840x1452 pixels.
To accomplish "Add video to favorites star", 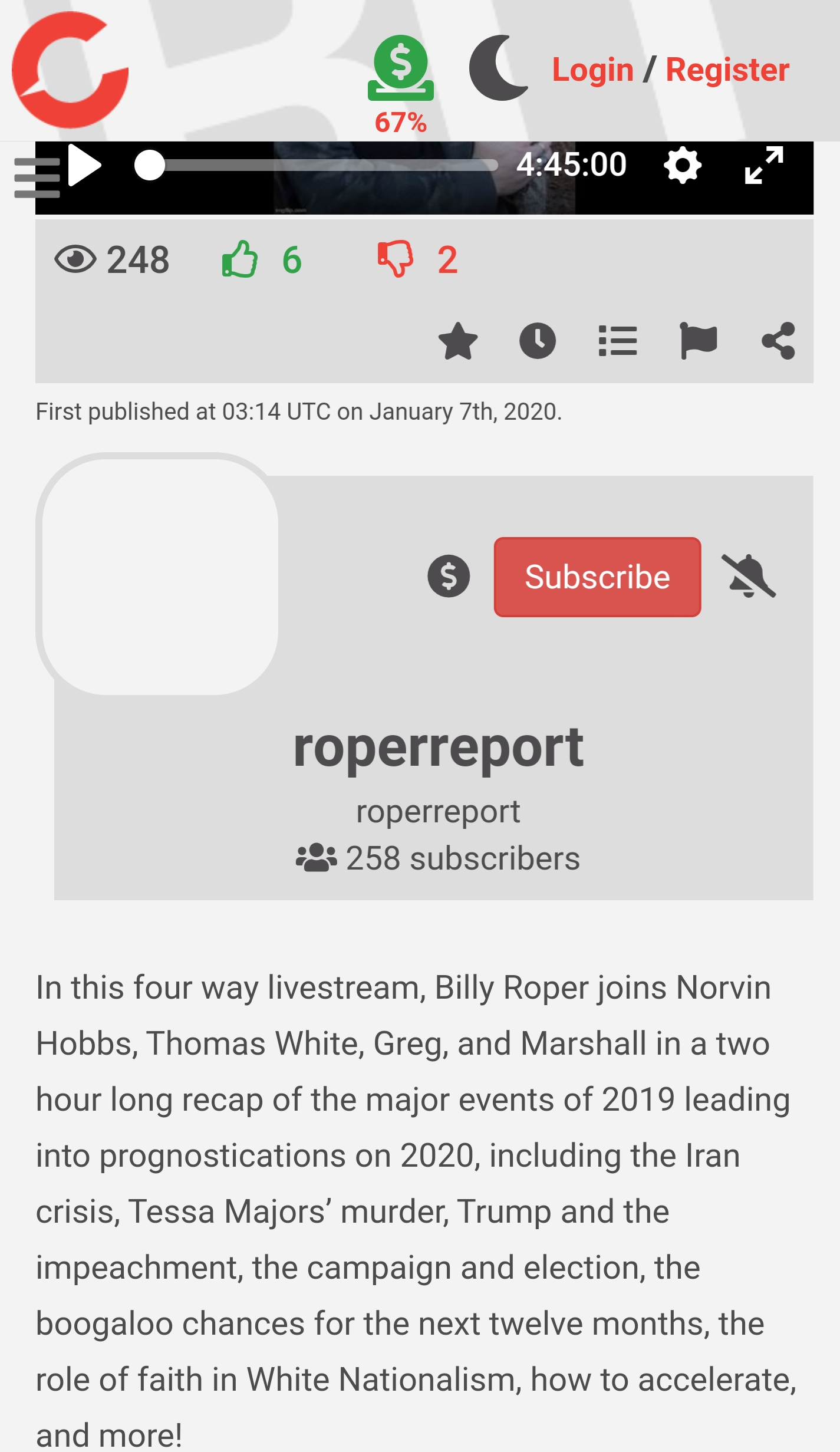I will 458,341.
